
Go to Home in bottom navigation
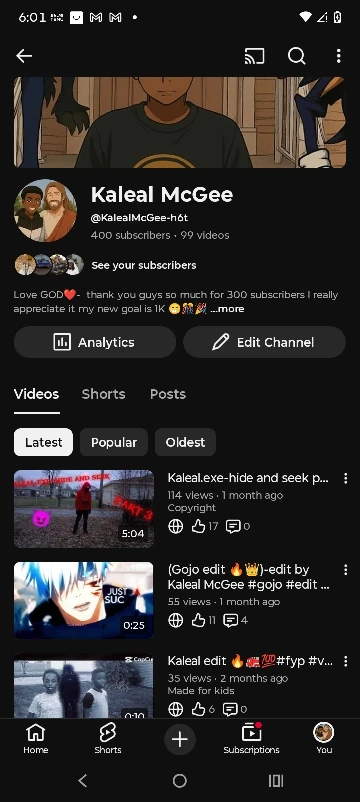point(36,739)
